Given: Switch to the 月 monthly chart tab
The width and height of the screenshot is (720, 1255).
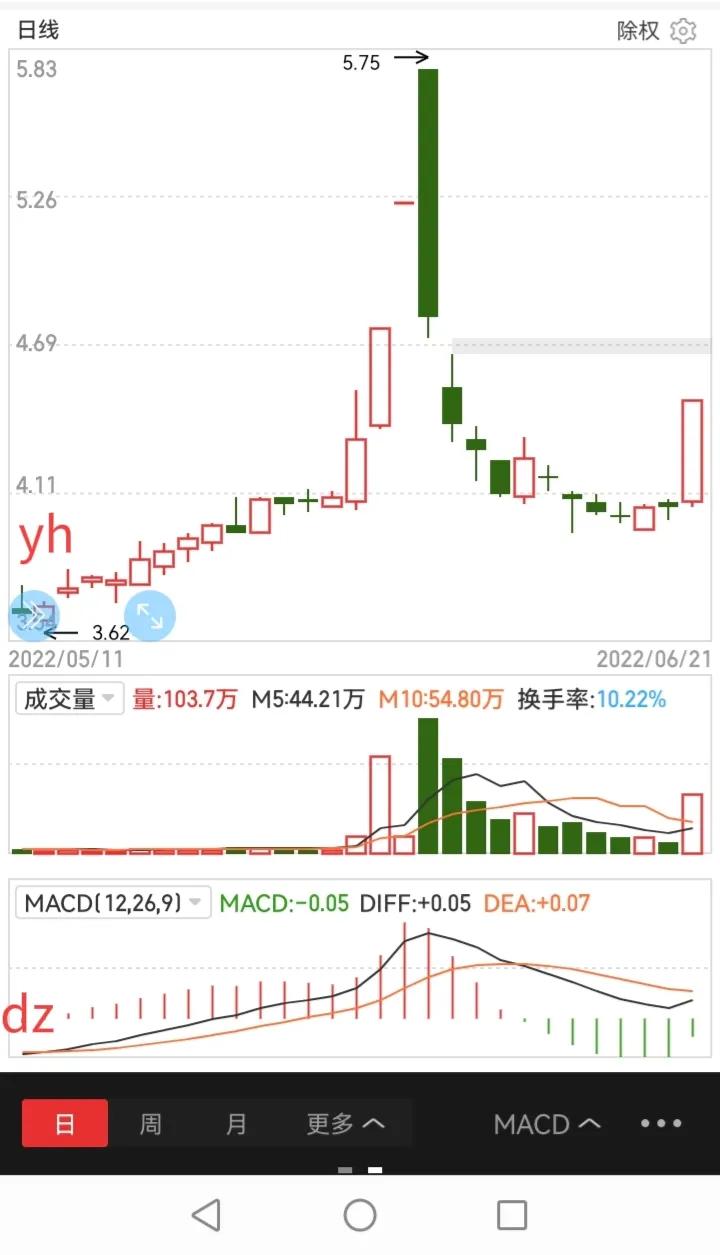Looking at the screenshot, I should coord(237,1123).
